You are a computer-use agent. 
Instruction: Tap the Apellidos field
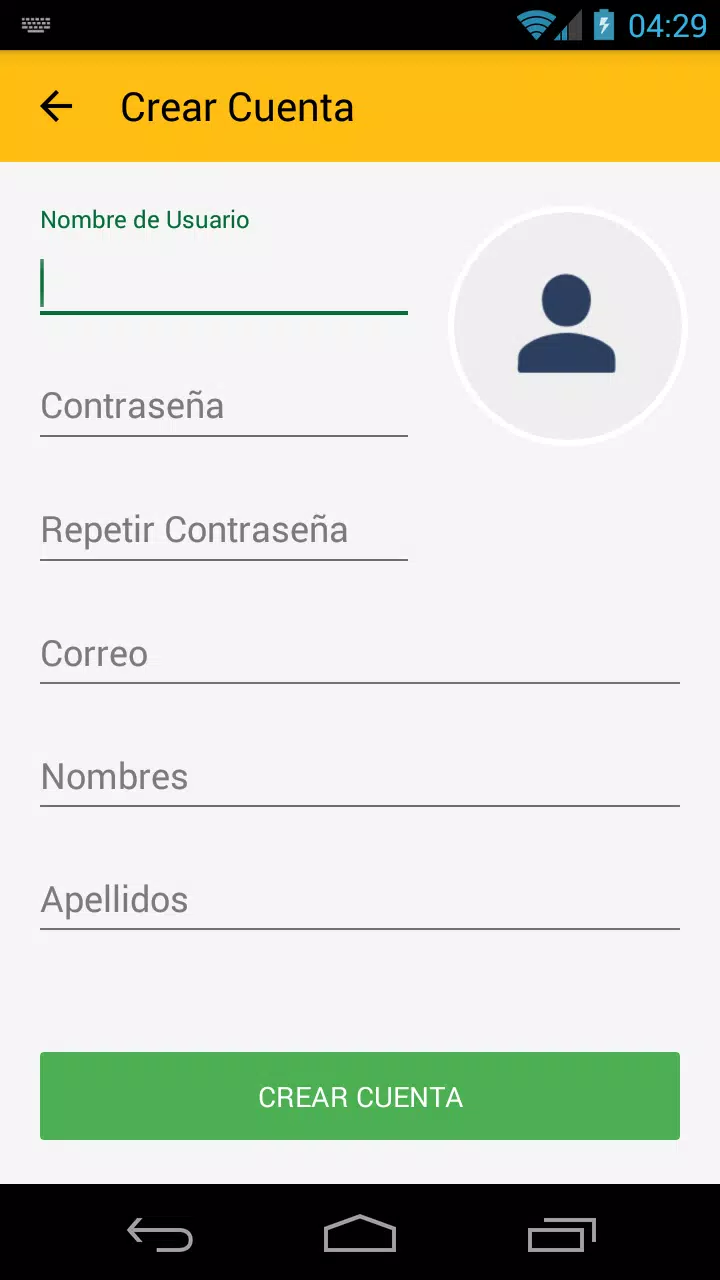(x=360, y=900)
